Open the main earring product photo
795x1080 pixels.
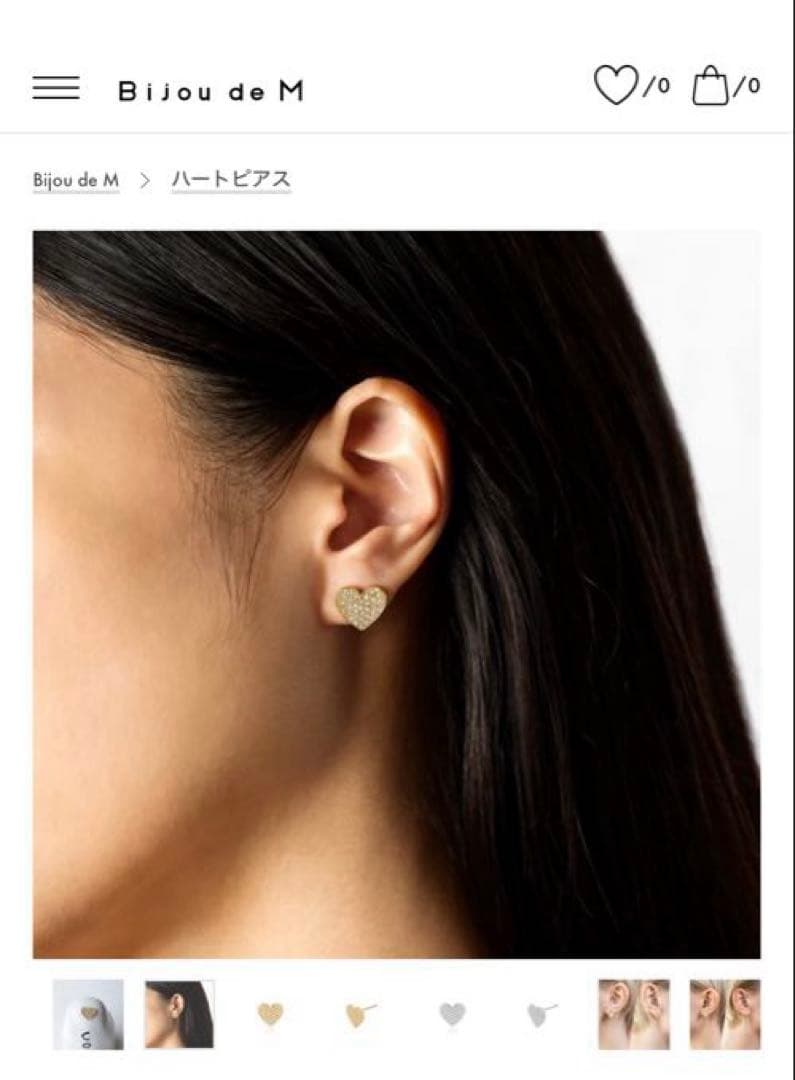coord(396,594)
